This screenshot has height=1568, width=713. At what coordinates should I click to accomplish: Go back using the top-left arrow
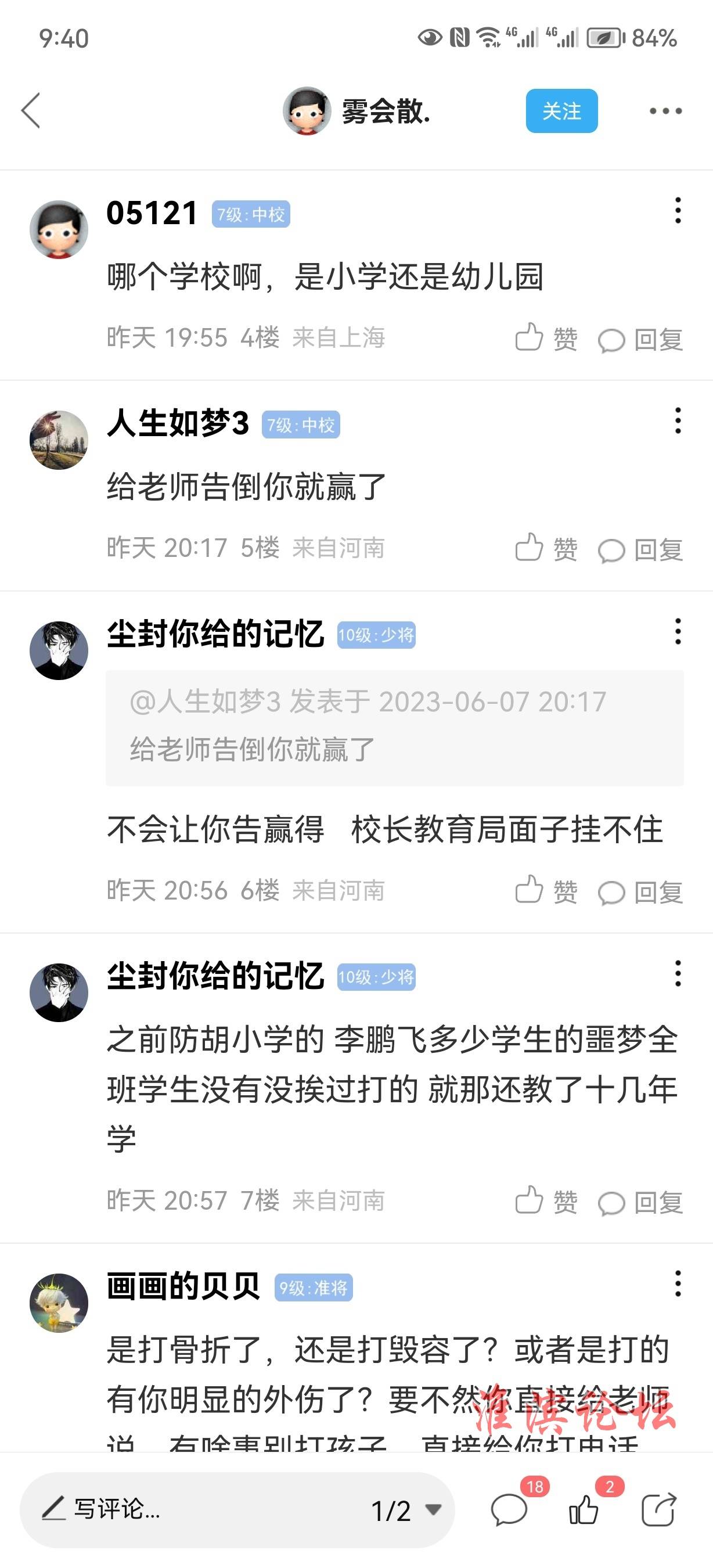tap(31, 111)
